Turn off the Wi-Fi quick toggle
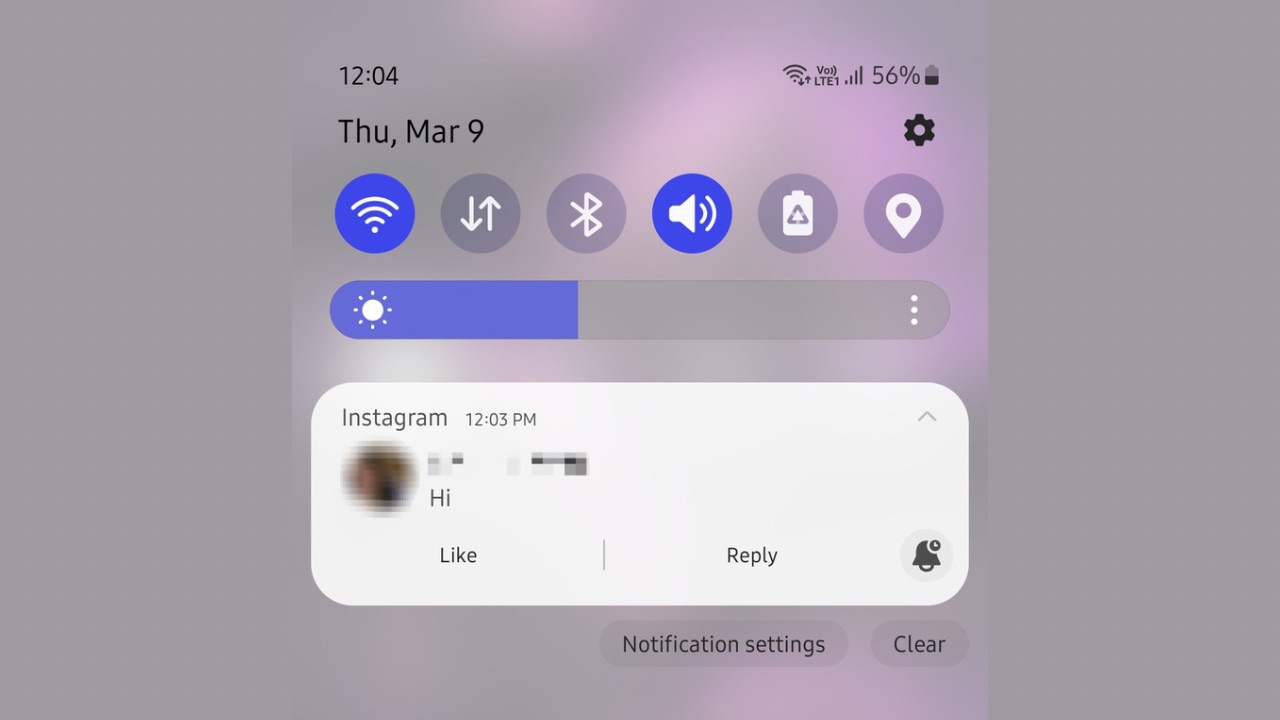 [x=375, y=213]
